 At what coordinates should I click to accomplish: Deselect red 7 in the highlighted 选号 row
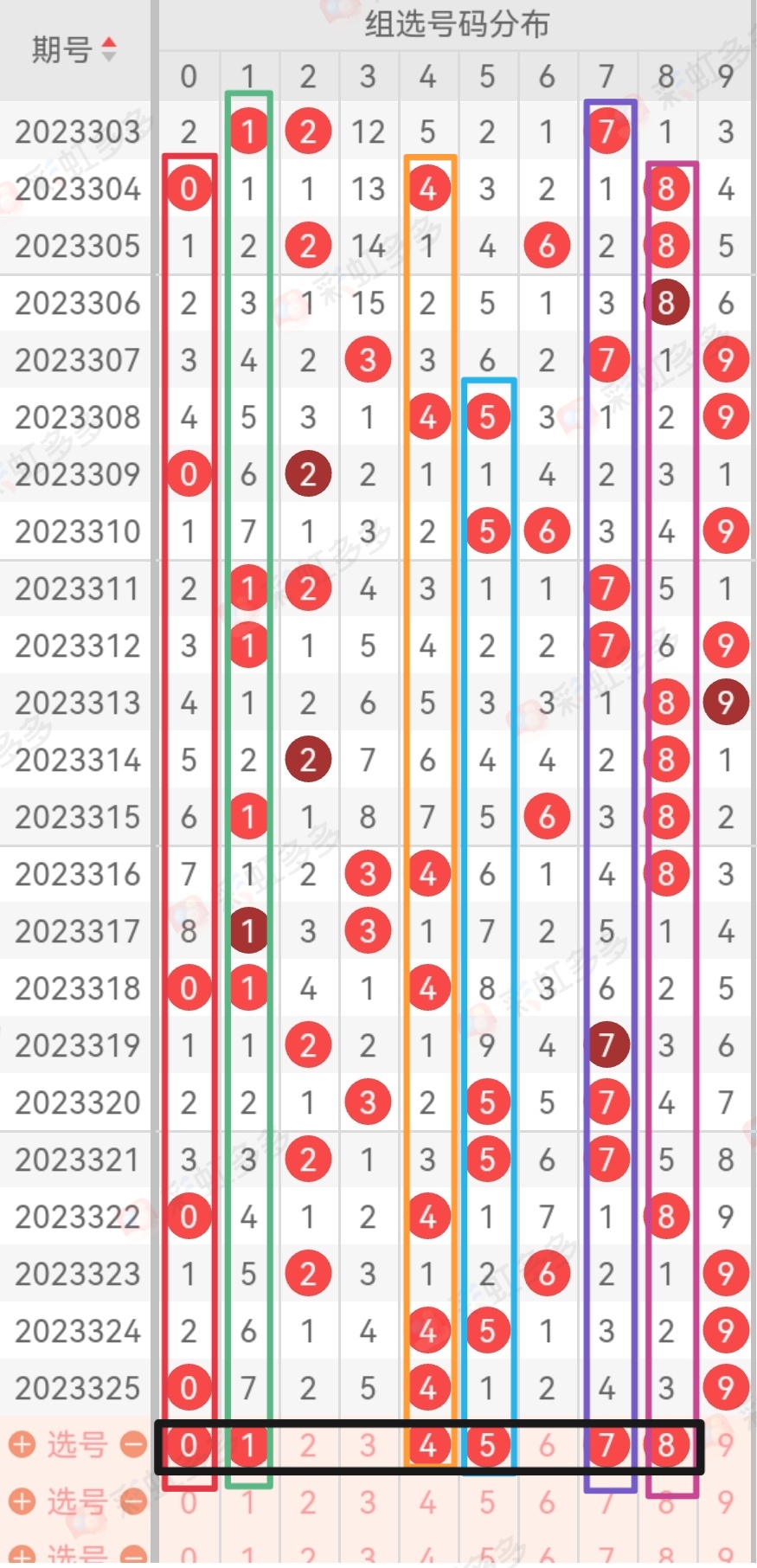click(606, 1445)
